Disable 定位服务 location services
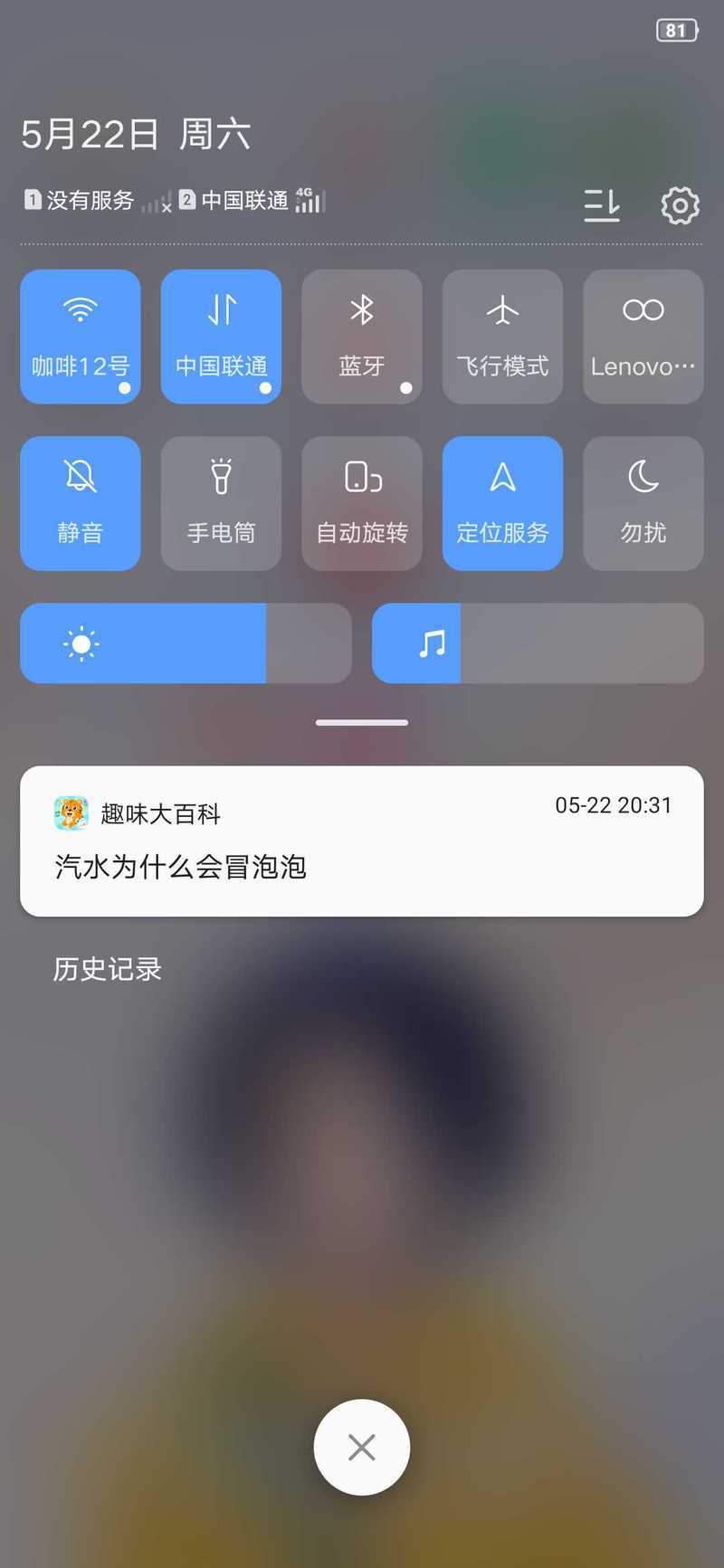This screenshot has width=724, height=1568. click(x=502, y=503)
